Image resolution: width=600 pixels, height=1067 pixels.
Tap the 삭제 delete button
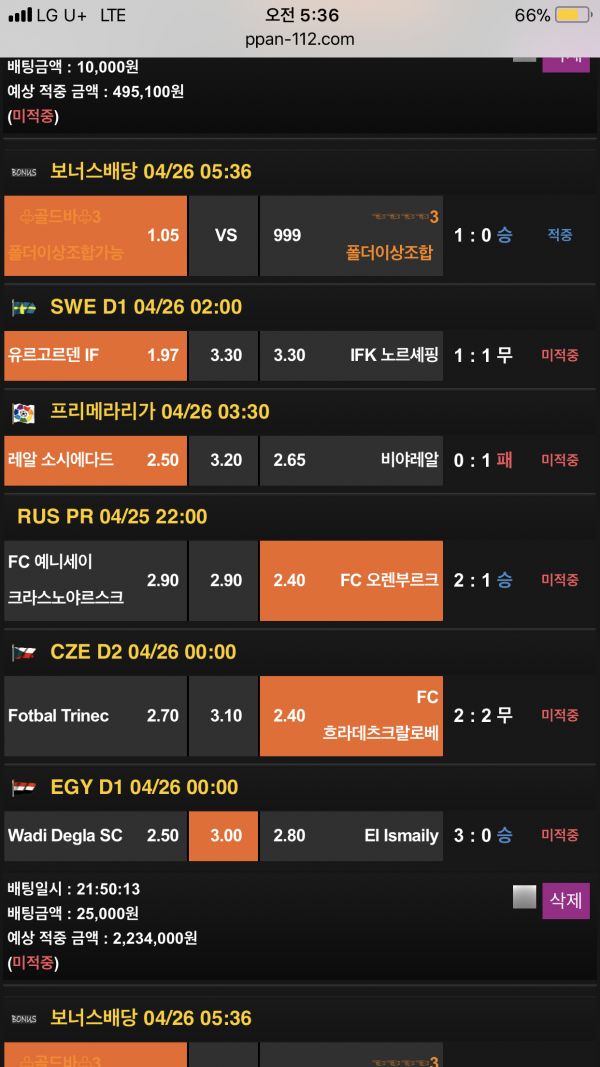pyautogui.click(x=565, y=900)
